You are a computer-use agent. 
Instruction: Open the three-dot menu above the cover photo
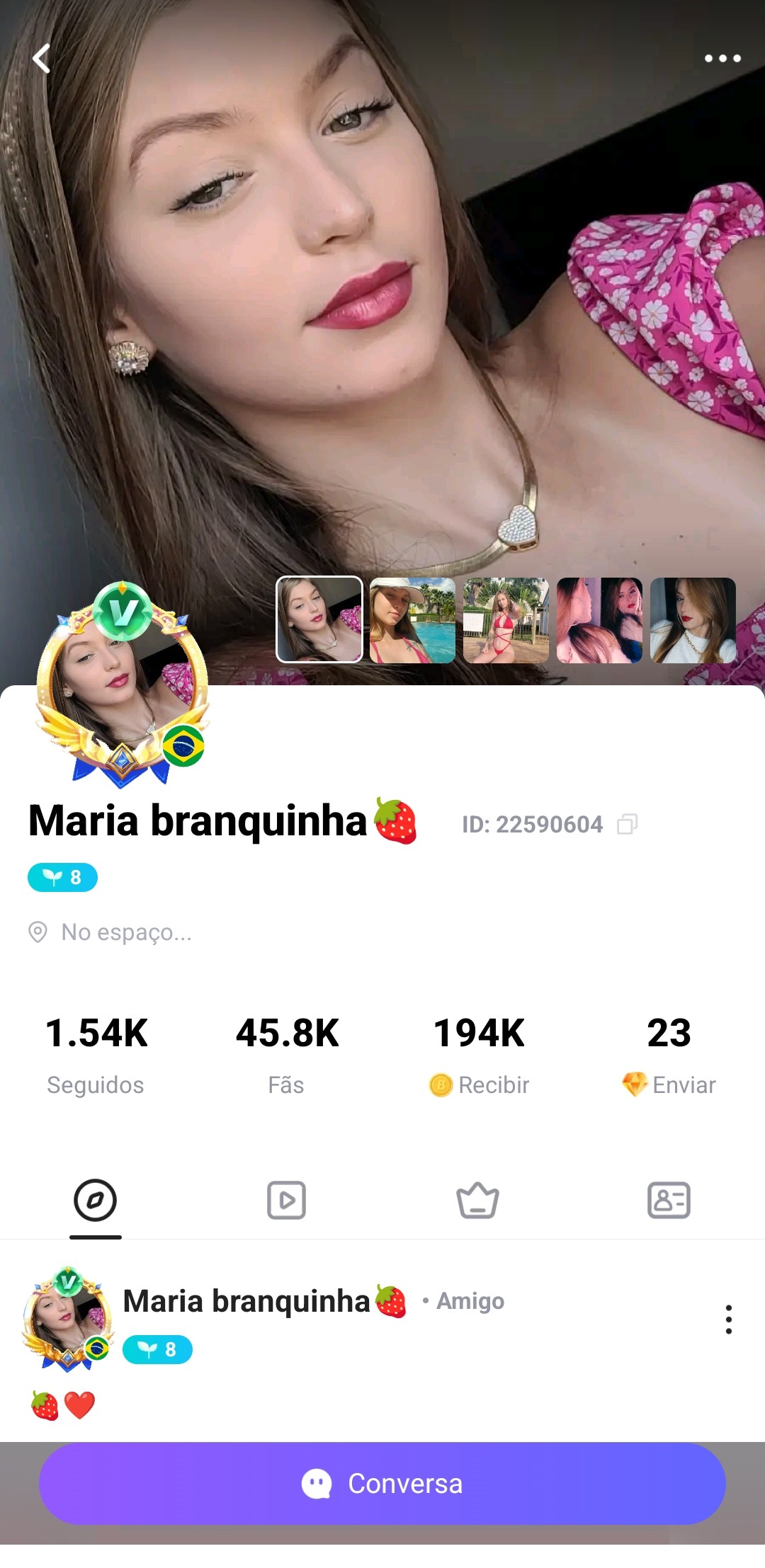tap(722, 59)
